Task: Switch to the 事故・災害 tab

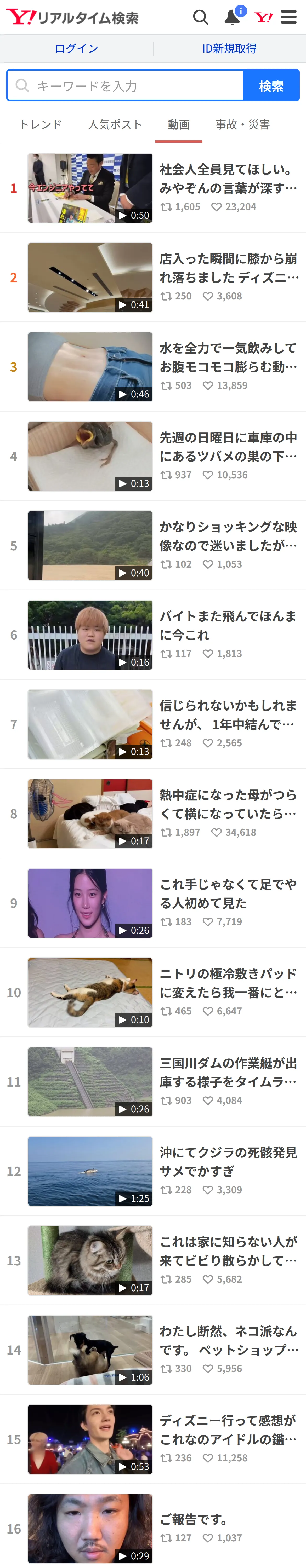Action: coord(243,125)
